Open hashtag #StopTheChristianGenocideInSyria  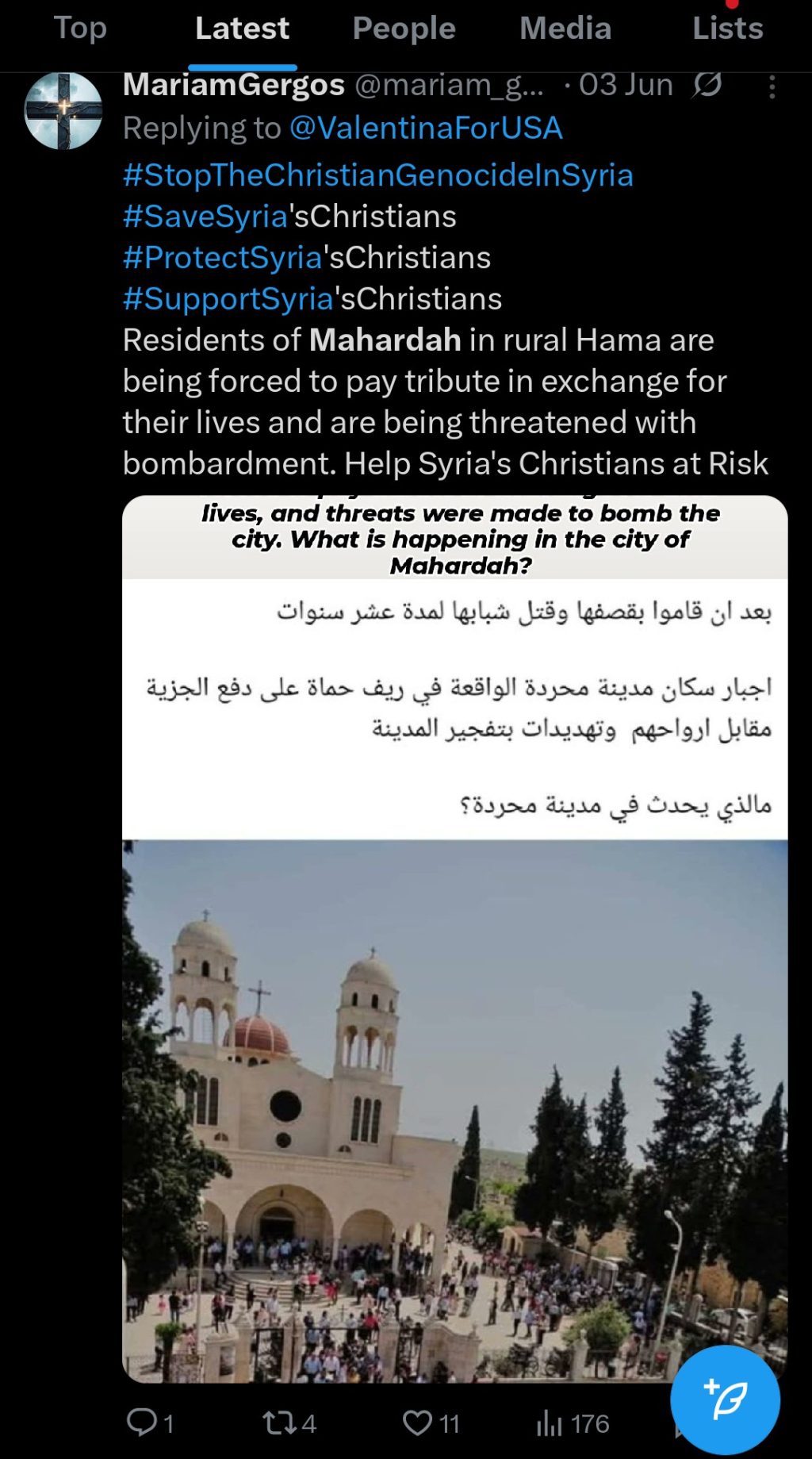tap(378, 175)
